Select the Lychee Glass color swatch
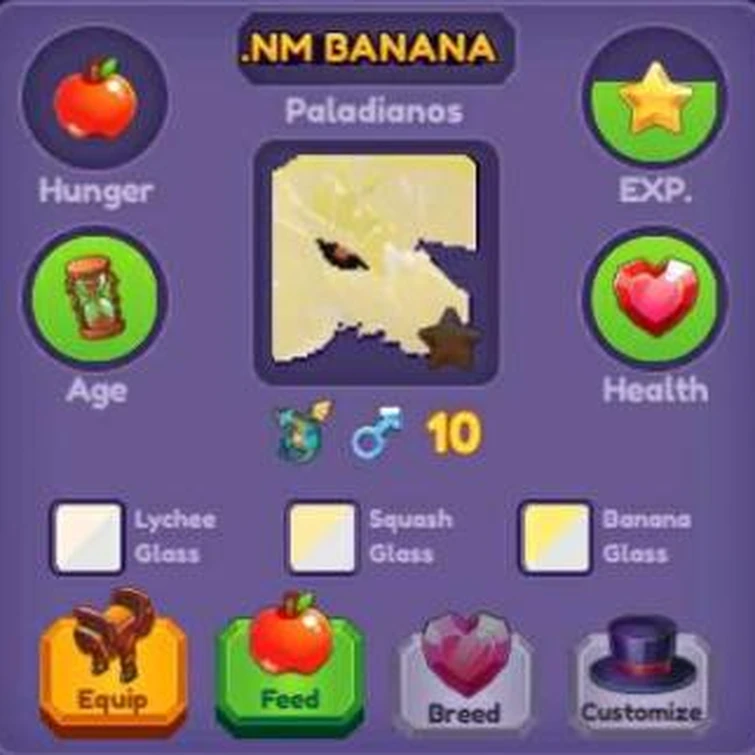Viewport: 755px width, 755px height. [x=88, y=537]
